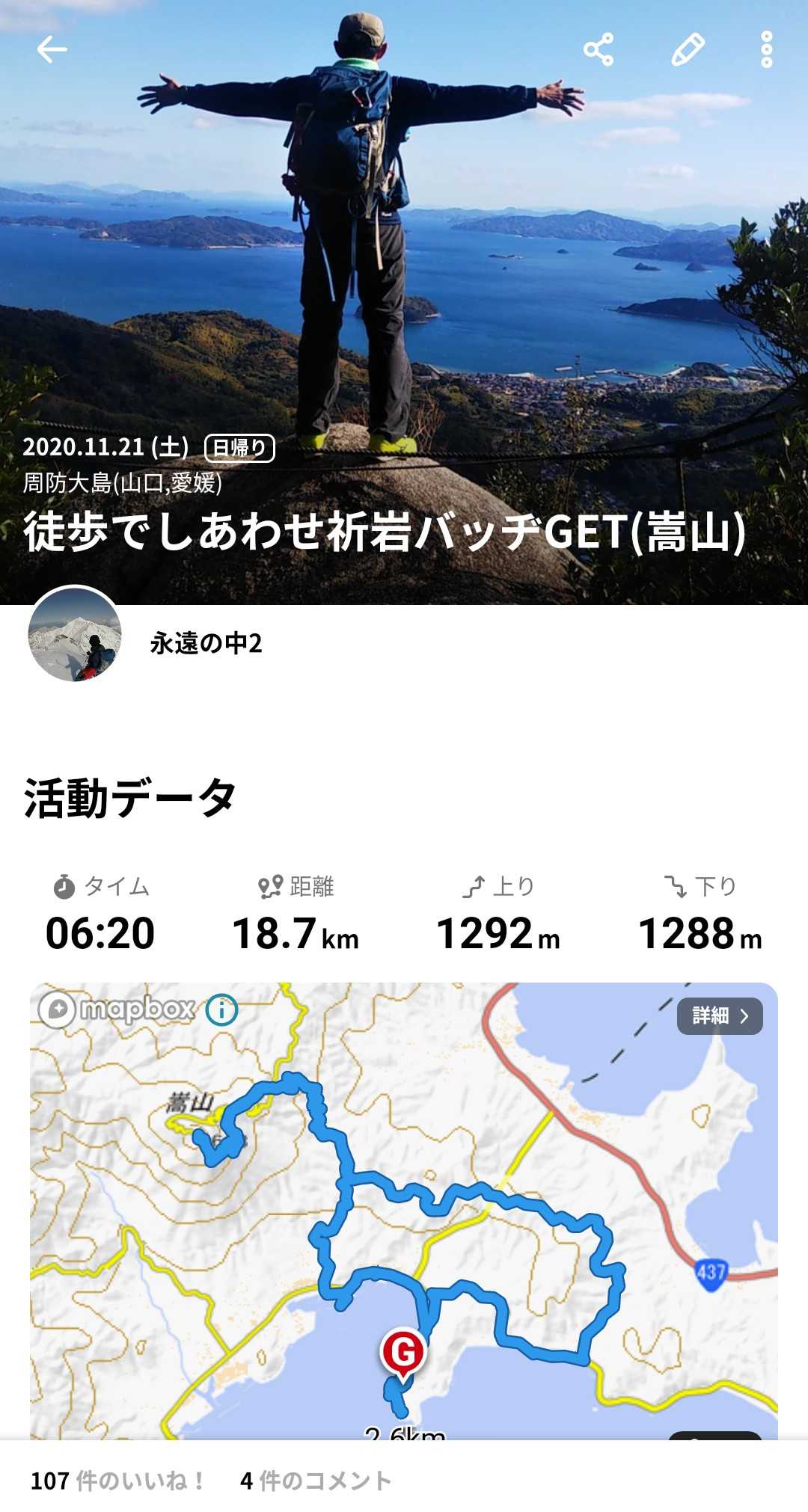This screenshot has height=1512, width=808.
Task: Open 永遠の中2's profile avatar
Action: tap(75, 634)
